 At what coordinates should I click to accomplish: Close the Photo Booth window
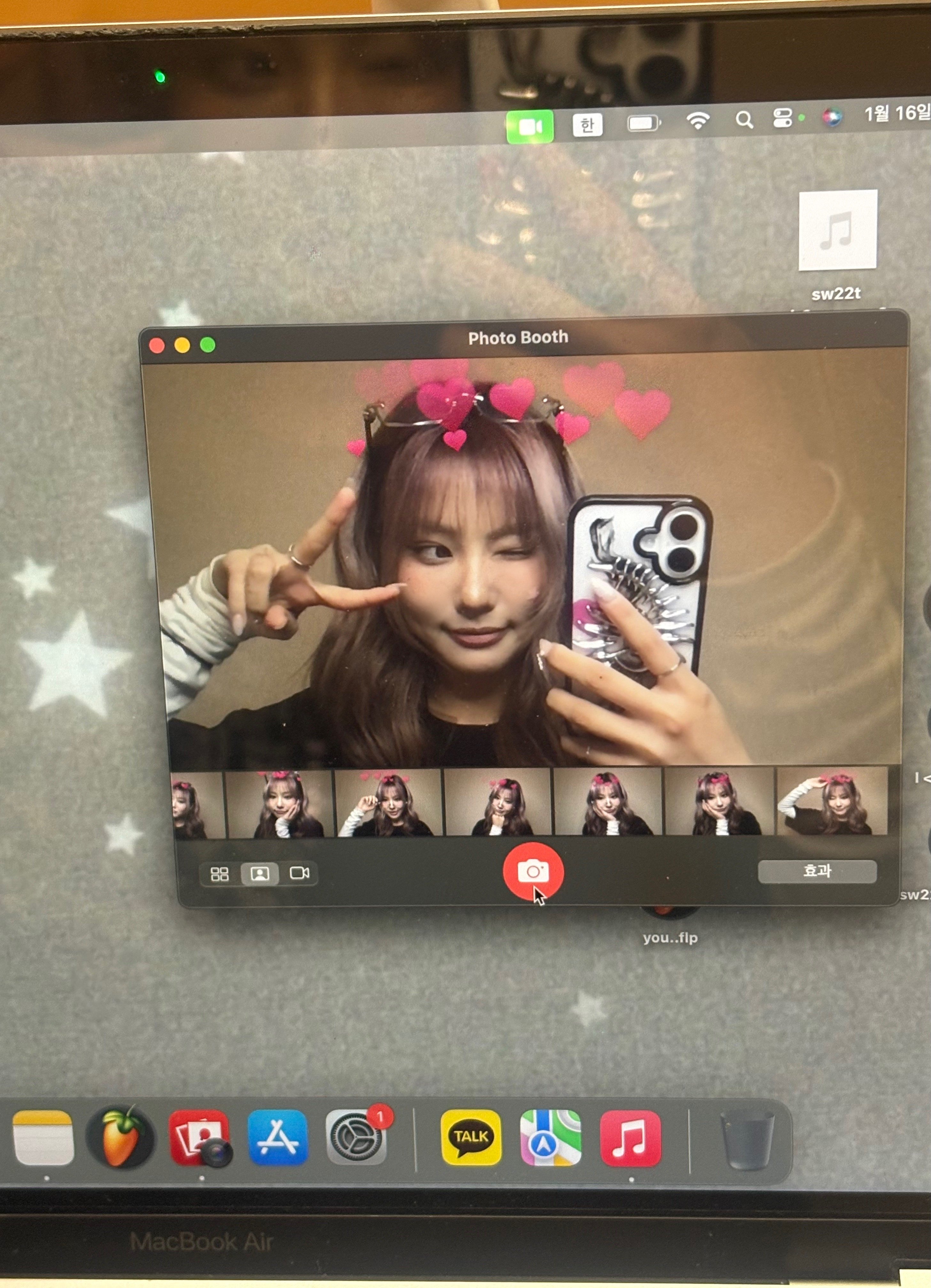157,345
